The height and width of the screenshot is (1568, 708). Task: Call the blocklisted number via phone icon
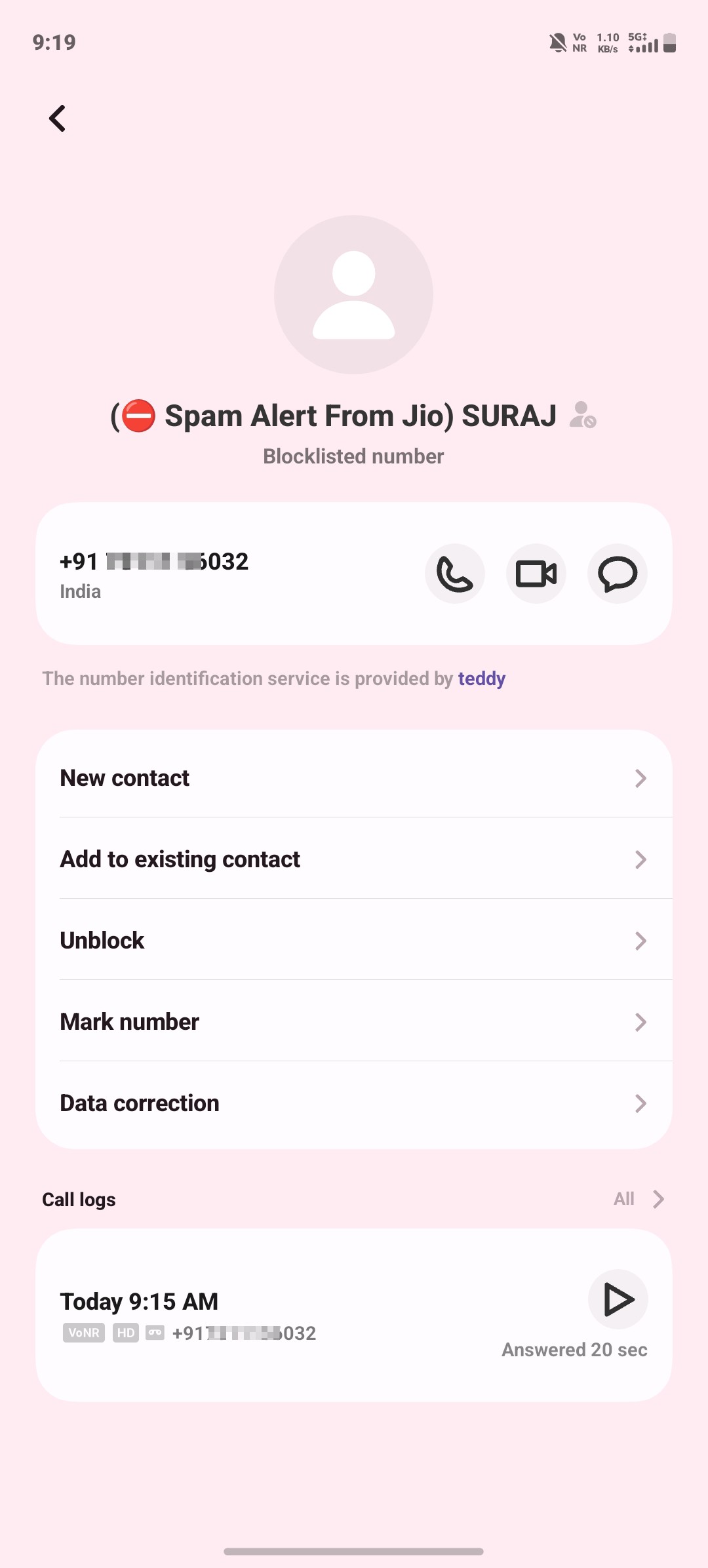pos(455,574)
